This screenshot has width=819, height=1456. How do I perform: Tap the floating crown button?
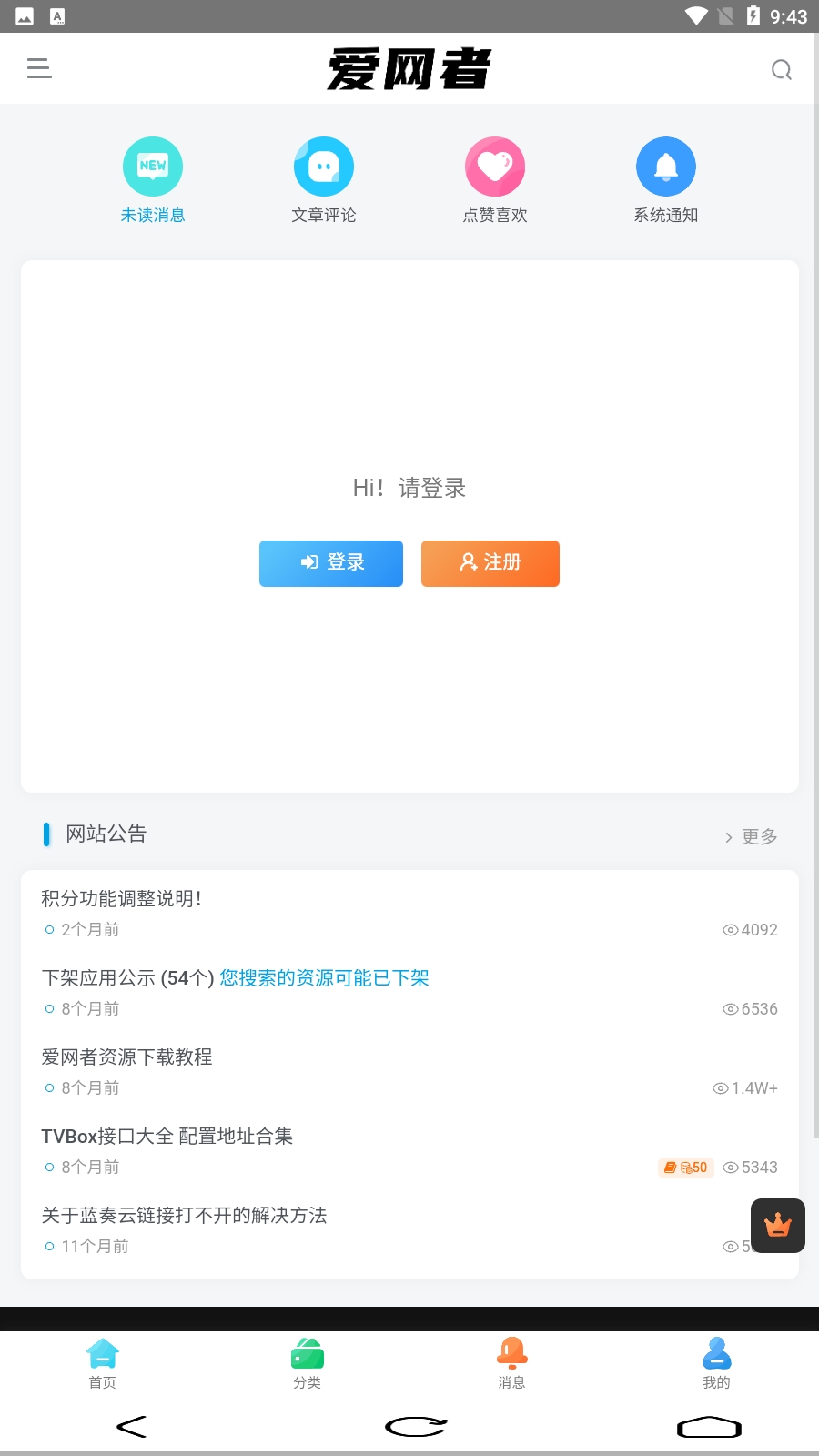click(778, 1226)
